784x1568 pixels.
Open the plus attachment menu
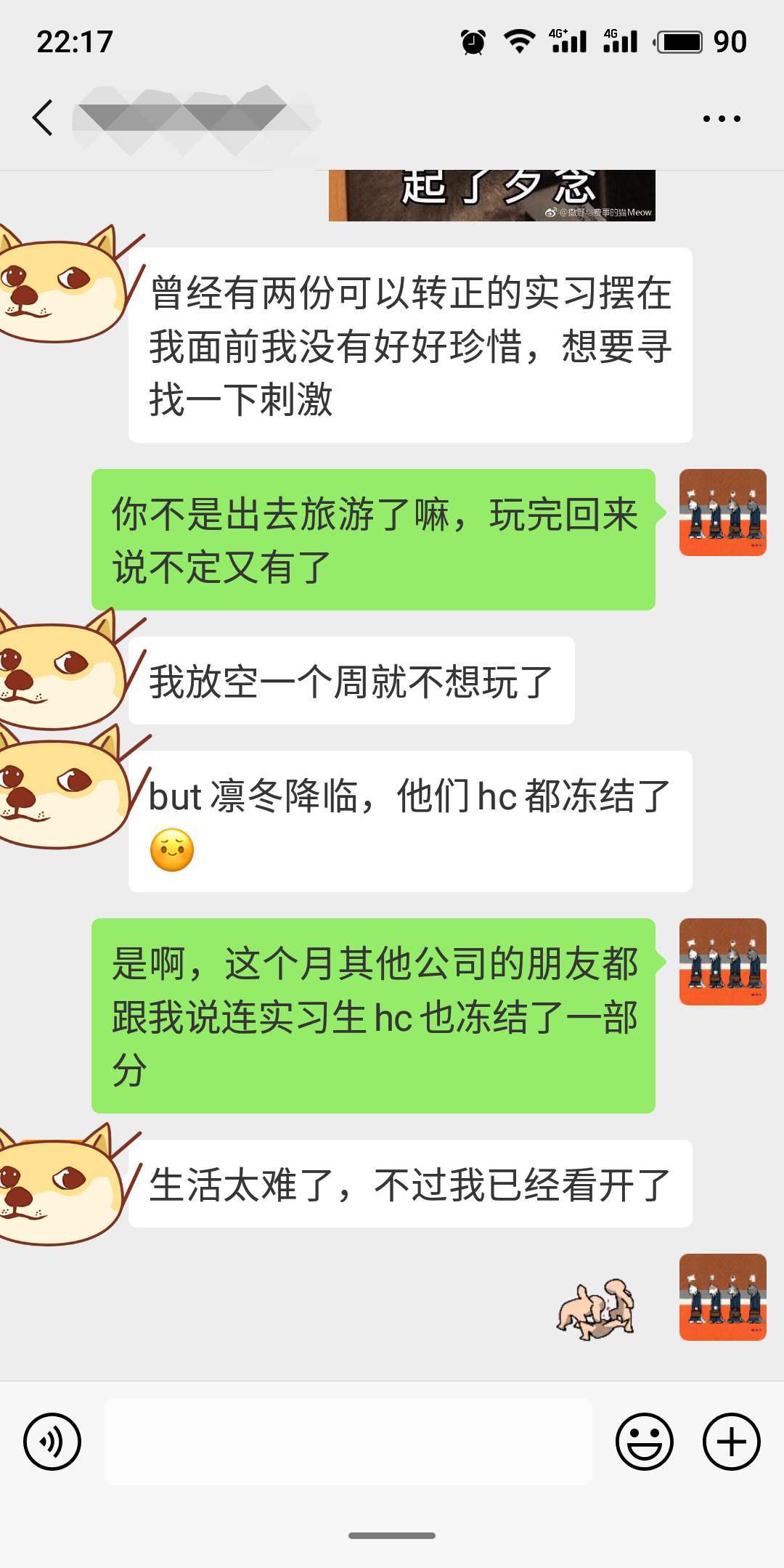point(731,1442)
